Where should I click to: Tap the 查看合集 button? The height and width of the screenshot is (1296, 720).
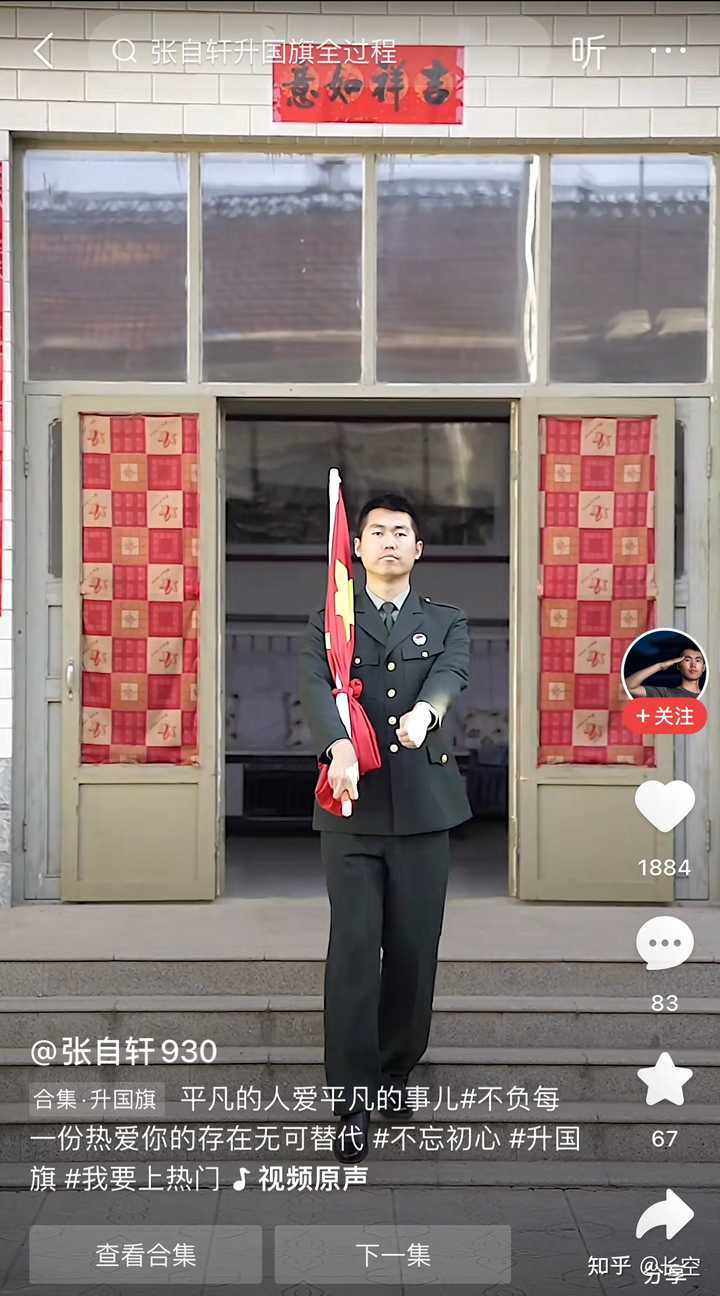point(146,1255)
